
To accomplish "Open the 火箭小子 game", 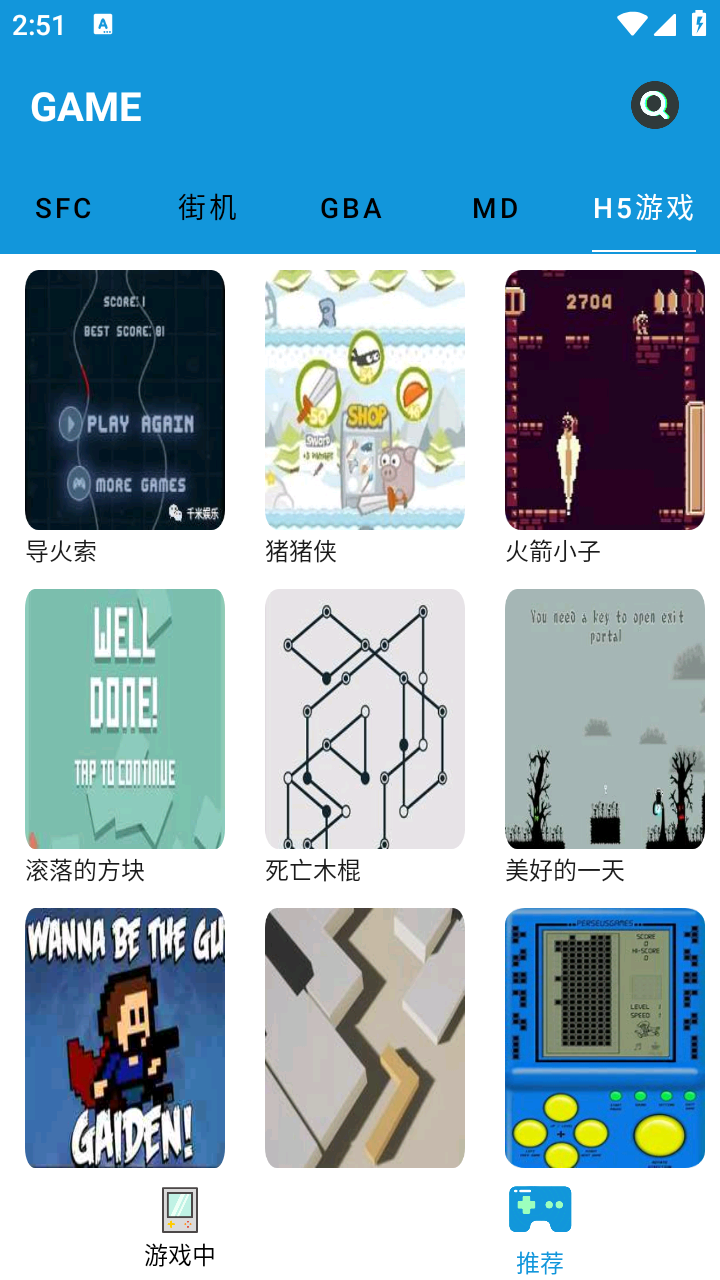I will point(604,399).
